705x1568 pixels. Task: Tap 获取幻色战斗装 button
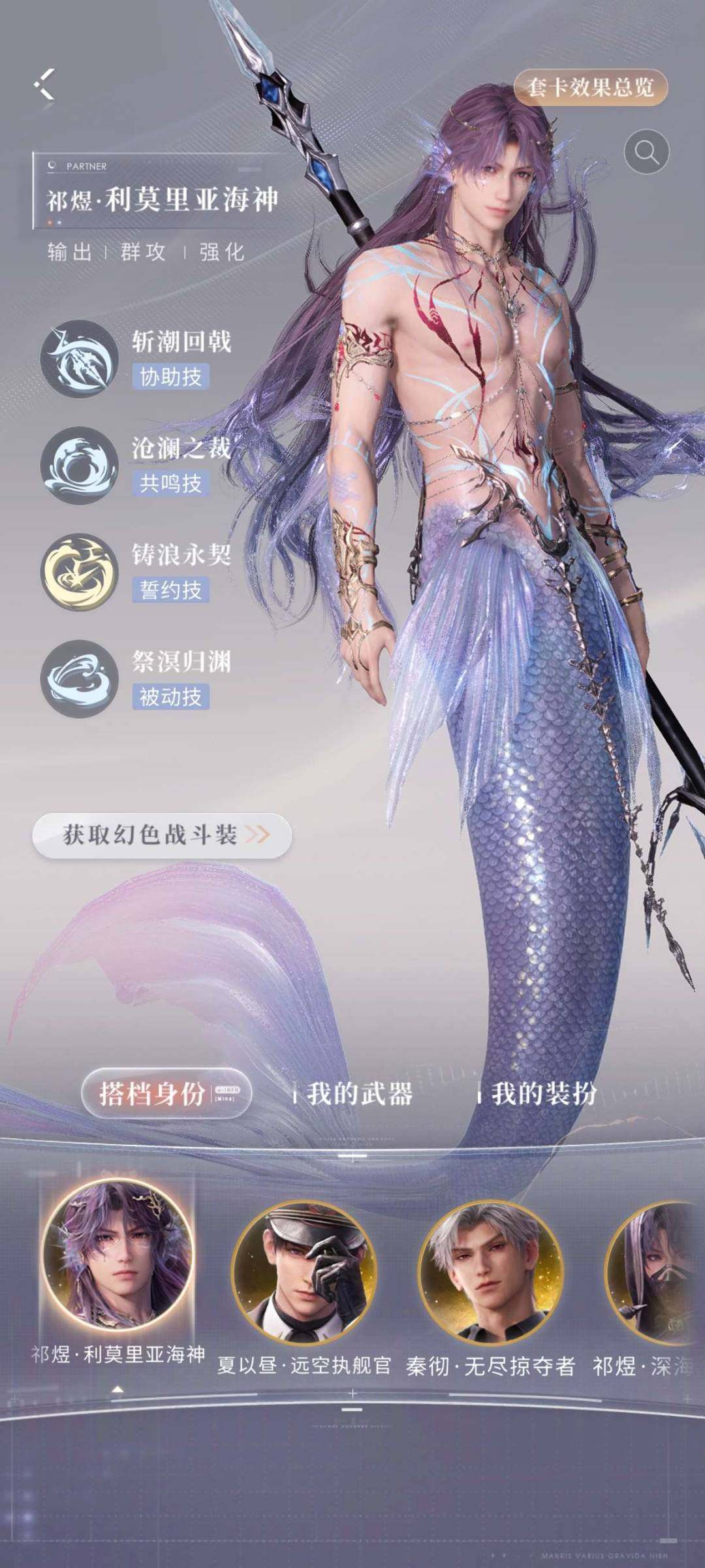click(x=161, y=835)
